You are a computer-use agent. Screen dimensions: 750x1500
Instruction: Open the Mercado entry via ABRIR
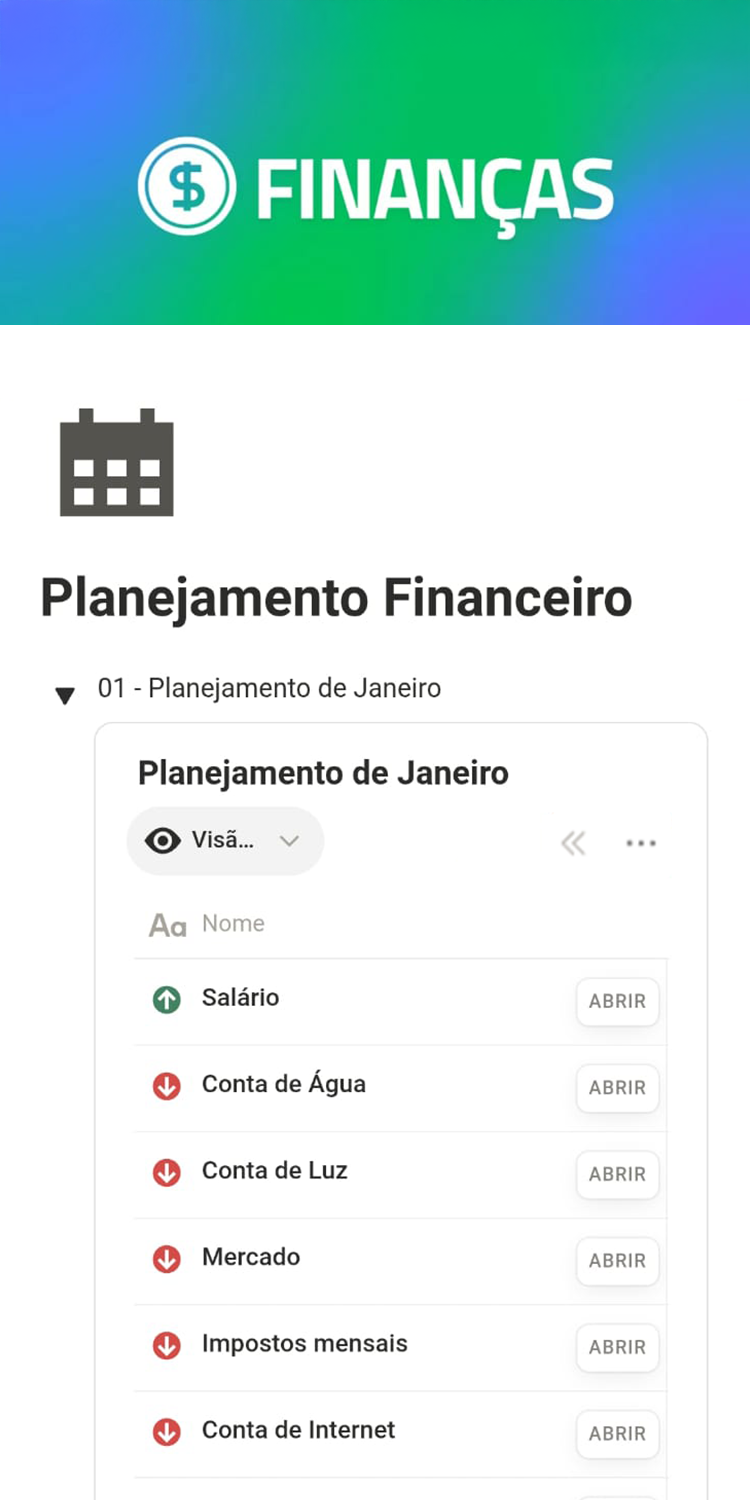pos(617,1261)
